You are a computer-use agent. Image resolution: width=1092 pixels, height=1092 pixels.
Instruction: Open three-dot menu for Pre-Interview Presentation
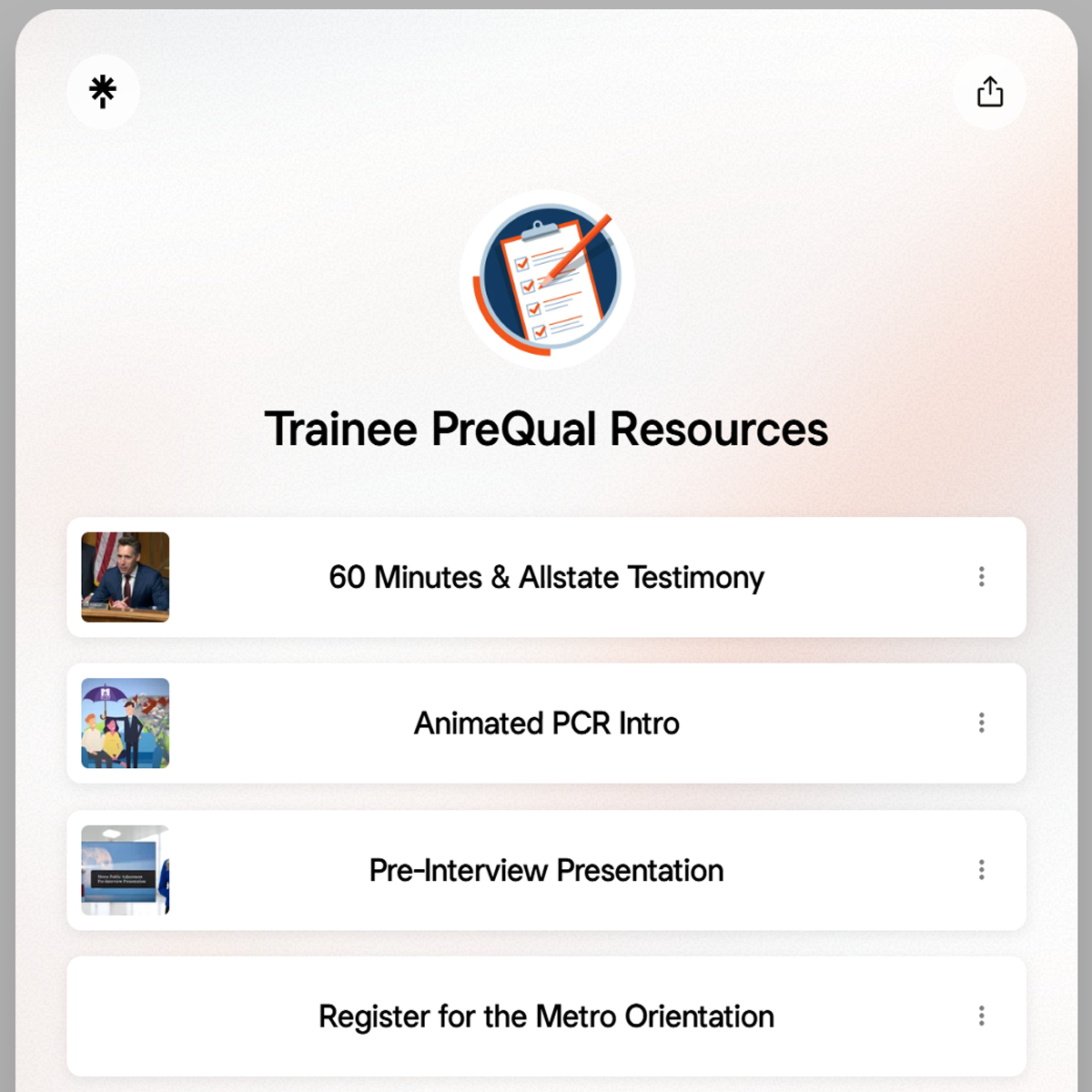981,870
